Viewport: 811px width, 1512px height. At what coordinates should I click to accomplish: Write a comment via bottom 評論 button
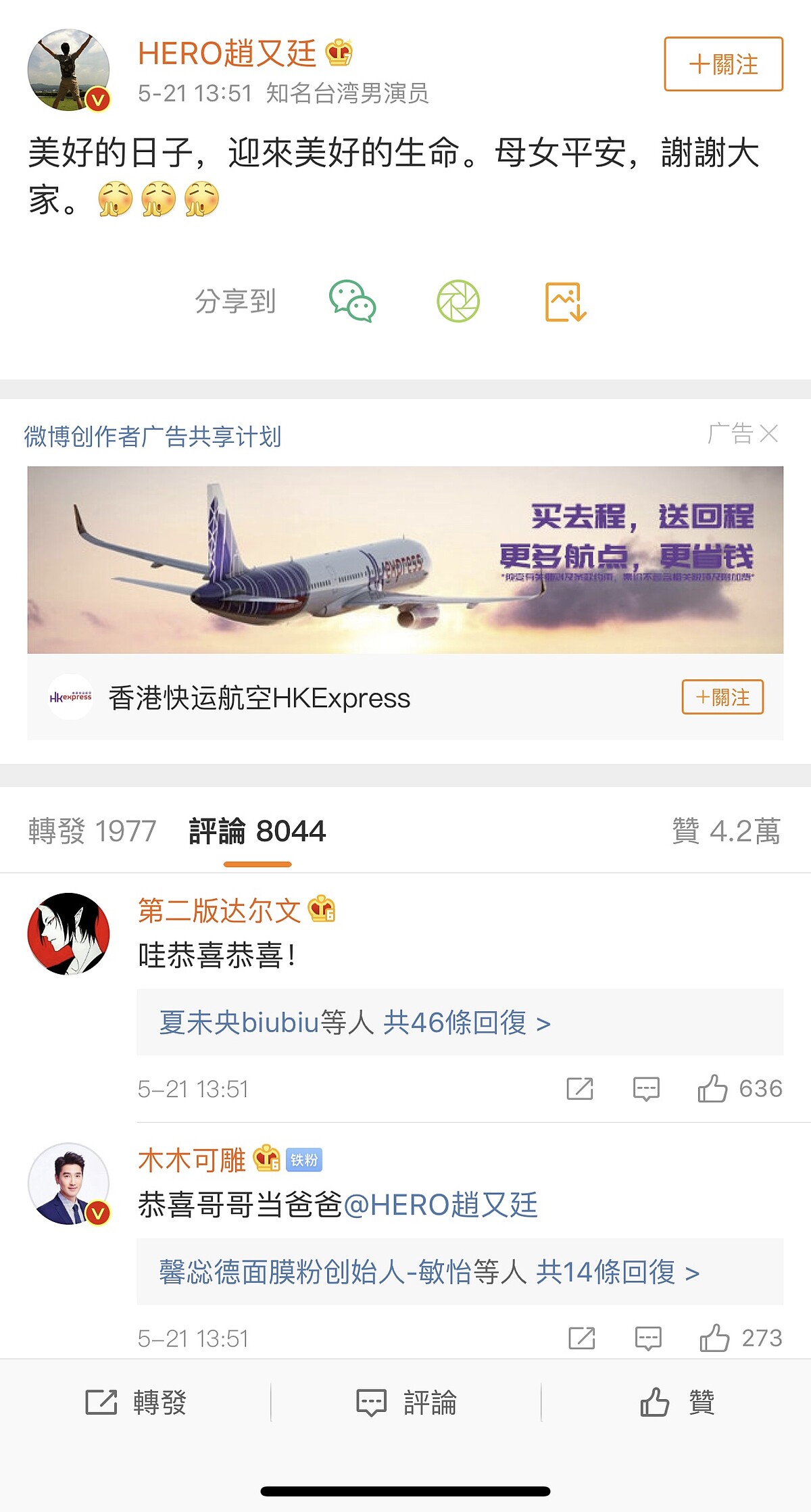point(405,1402)
